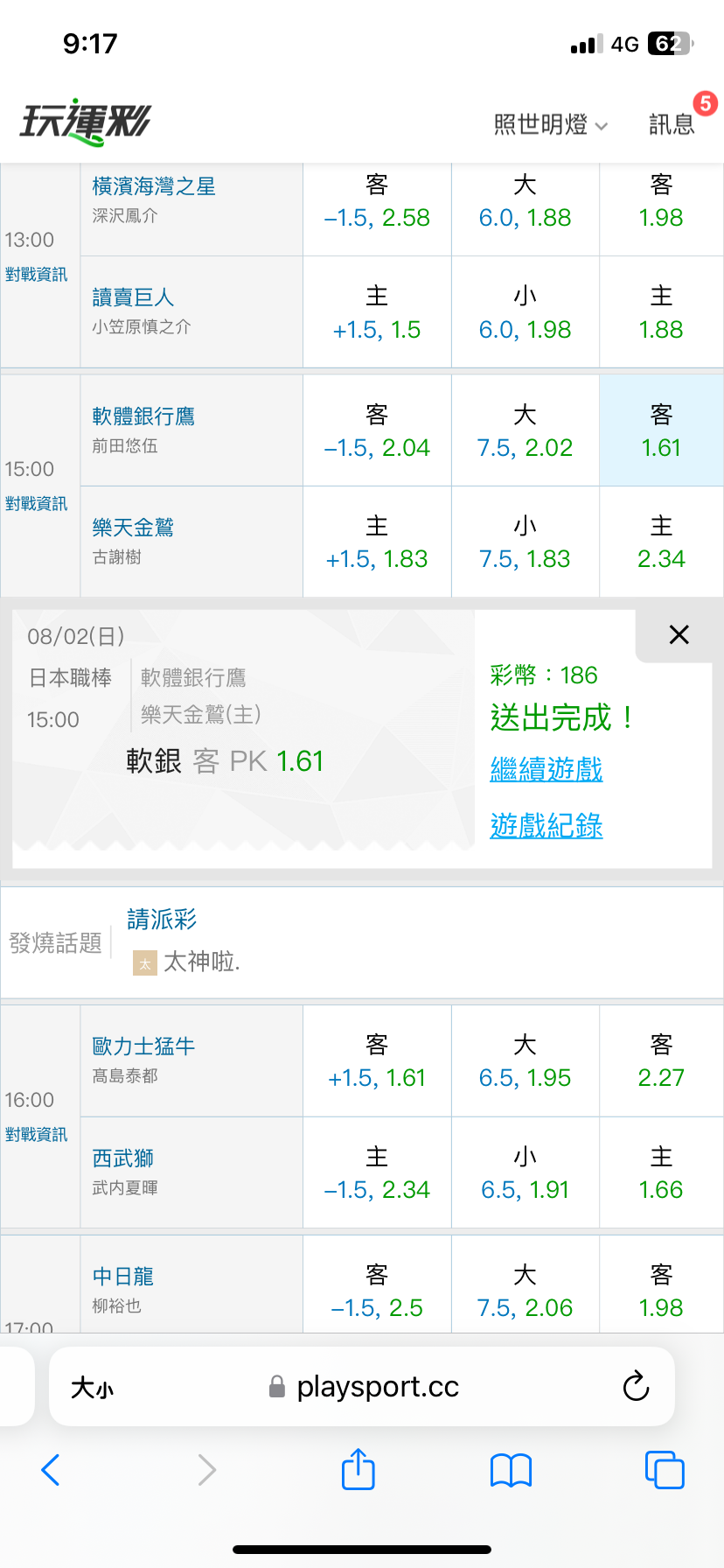Reload the playsport.cc page
Viewport: 724px width, 1568px height.
(636, 1386)
